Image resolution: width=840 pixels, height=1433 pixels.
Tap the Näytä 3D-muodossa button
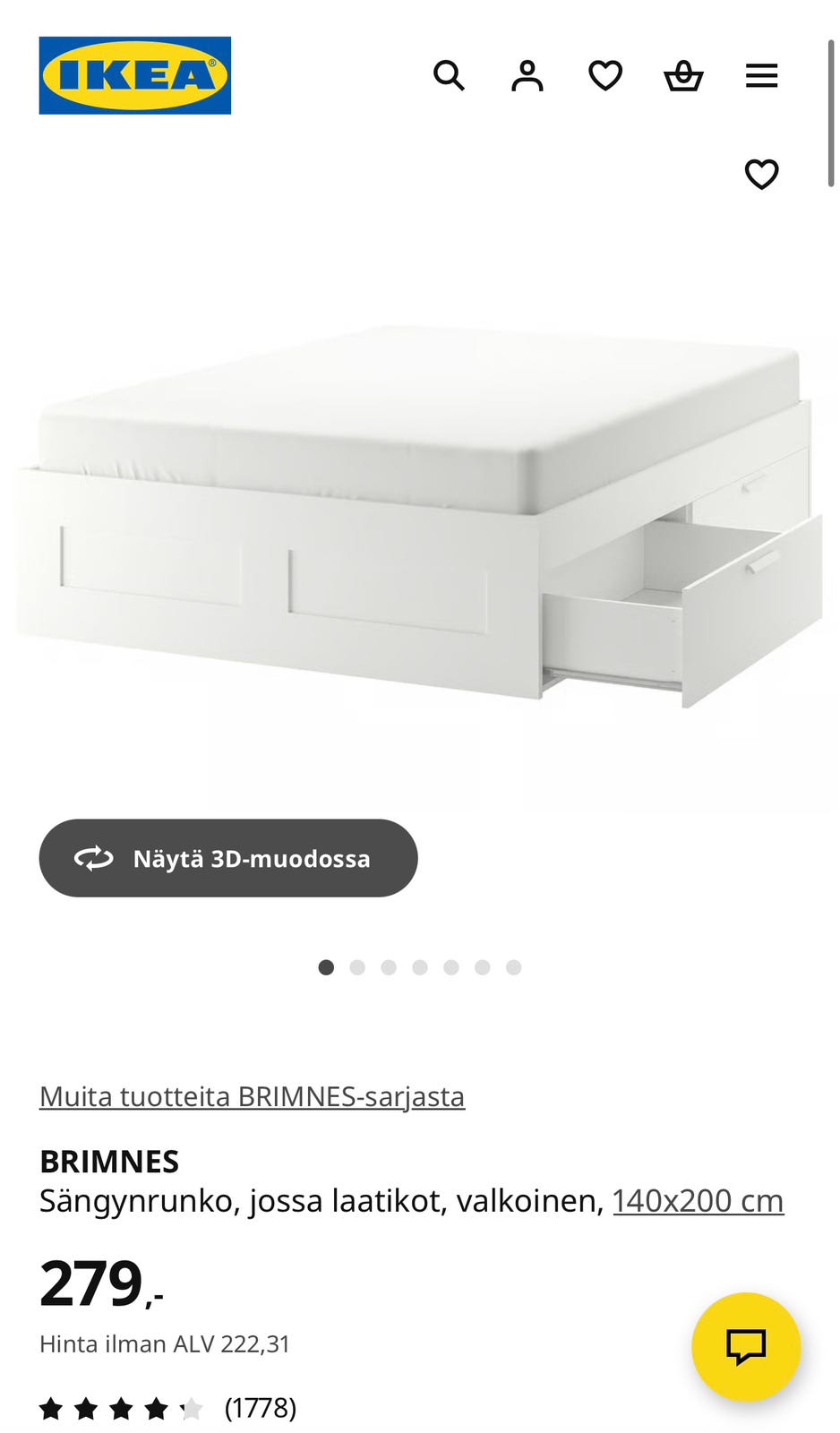pyautogui.click(x=228, y=858)
